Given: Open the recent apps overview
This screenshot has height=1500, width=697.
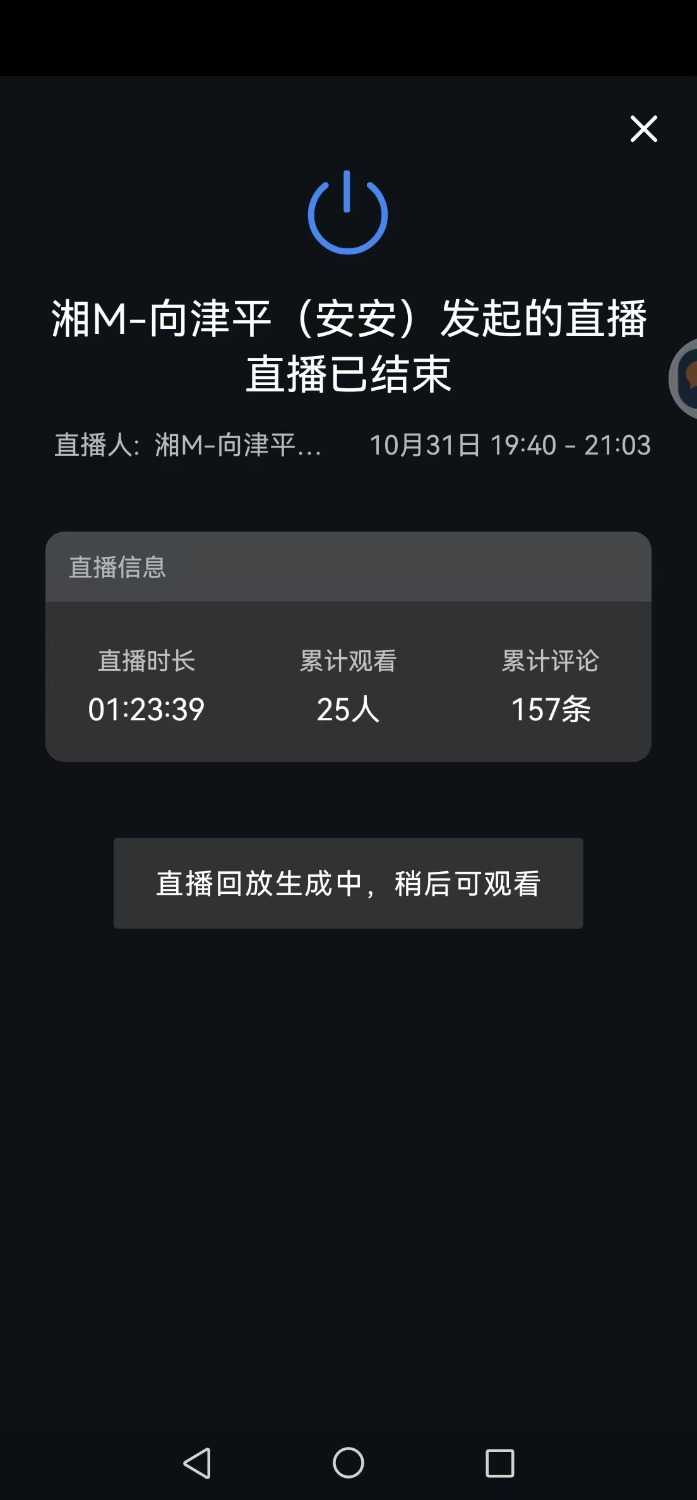Looking at the screenshot, I should coord(499,1463).
